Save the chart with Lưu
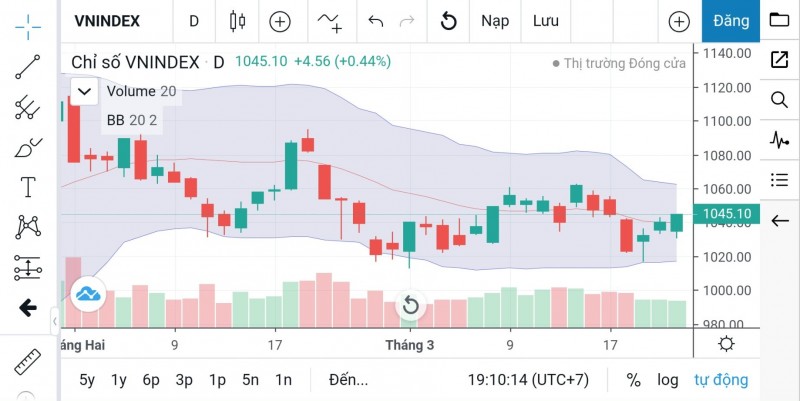The image size is (800, 401). 546,21
